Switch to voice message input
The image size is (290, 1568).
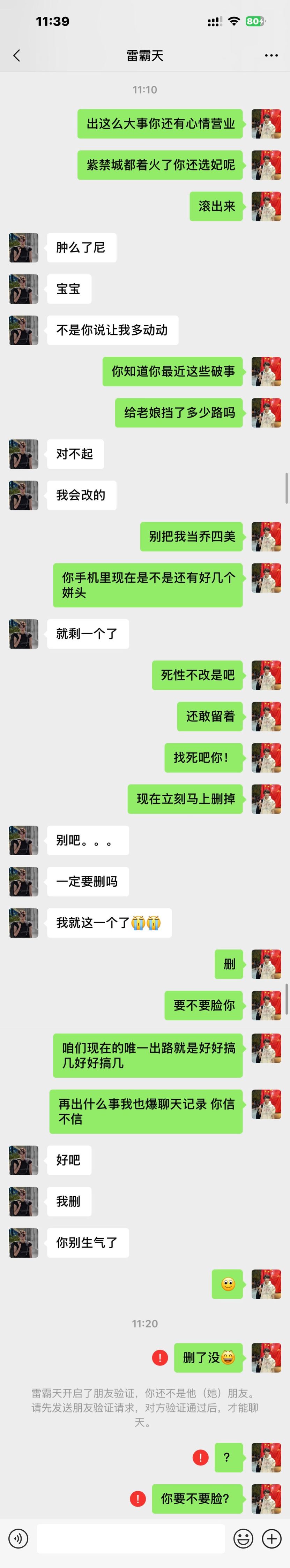pos(18,1539)
